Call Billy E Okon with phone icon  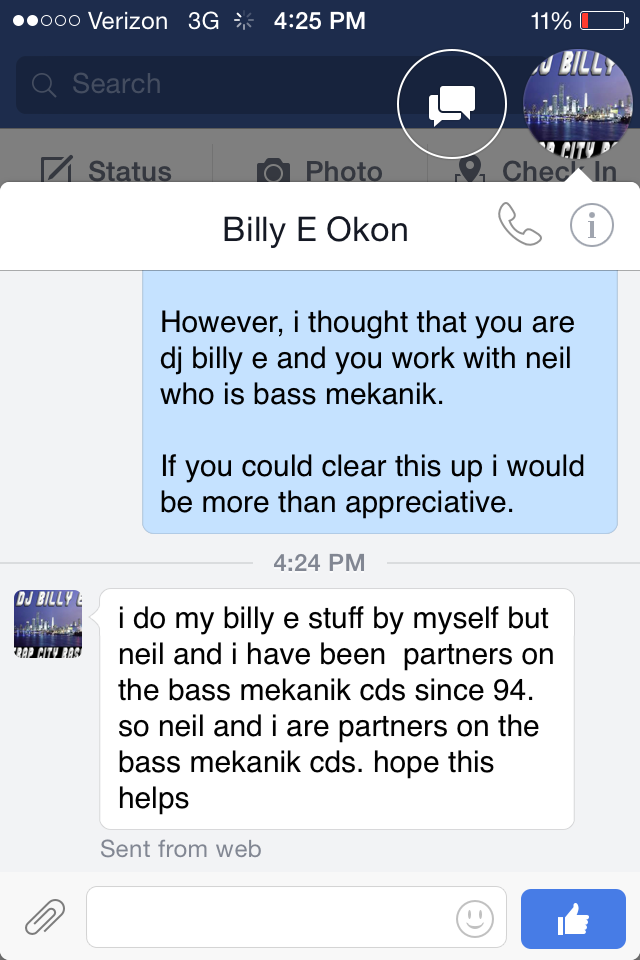519,226
